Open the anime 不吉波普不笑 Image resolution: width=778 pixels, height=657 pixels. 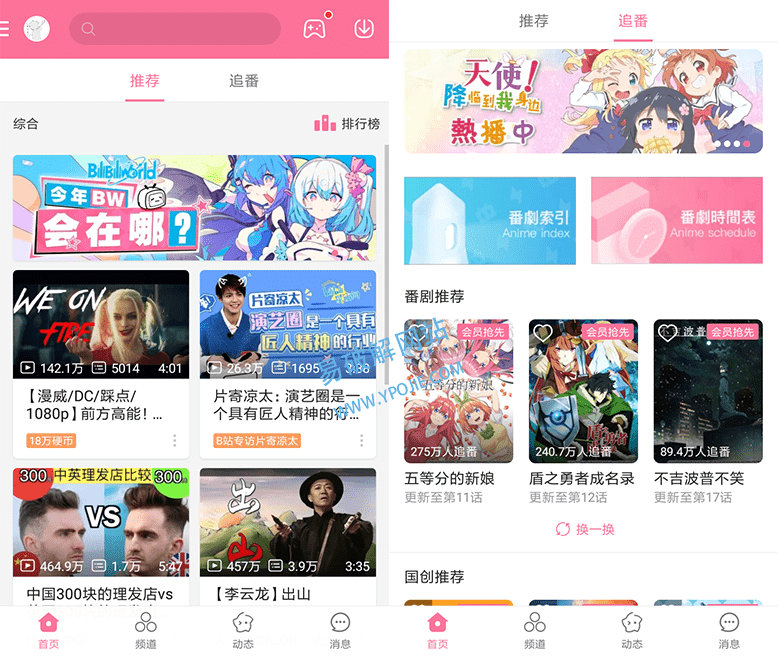click(708, 392)
